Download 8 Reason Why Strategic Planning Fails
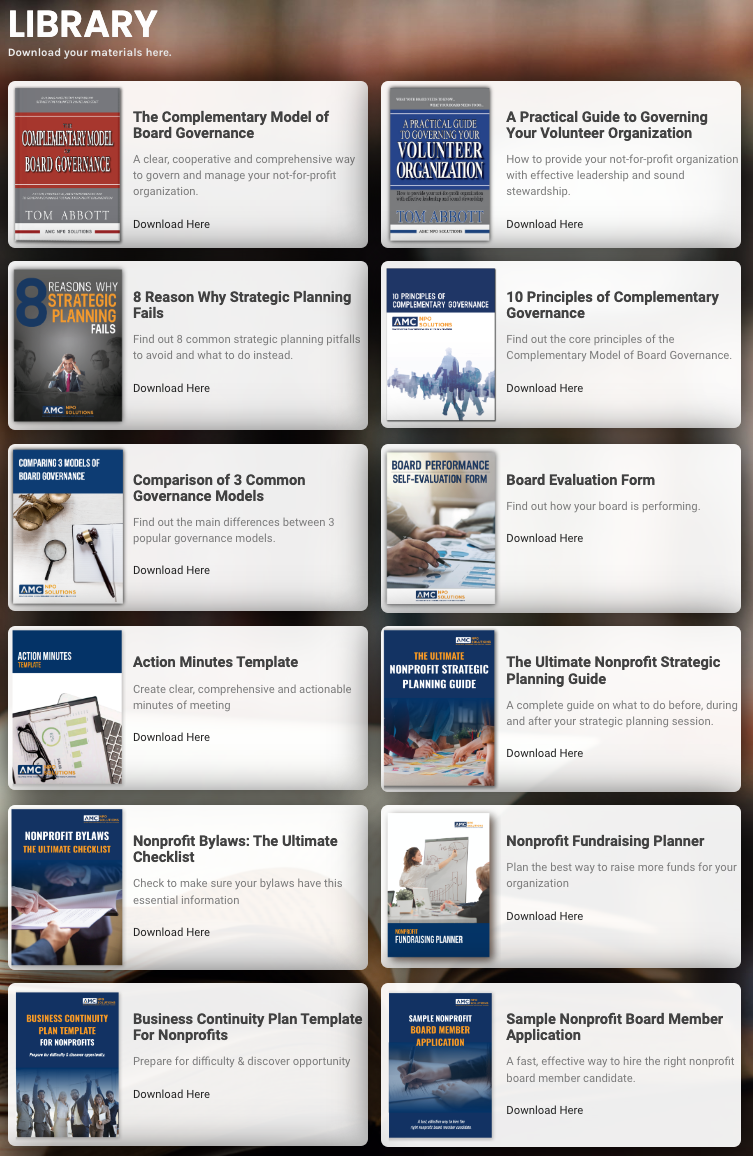This screenshot has width=753, height=1156. (171, 388)
